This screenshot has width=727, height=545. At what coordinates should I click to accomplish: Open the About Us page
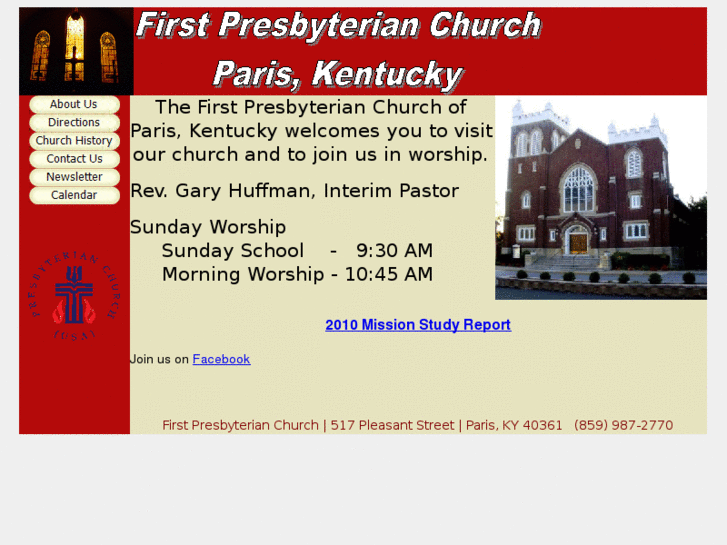74,104
